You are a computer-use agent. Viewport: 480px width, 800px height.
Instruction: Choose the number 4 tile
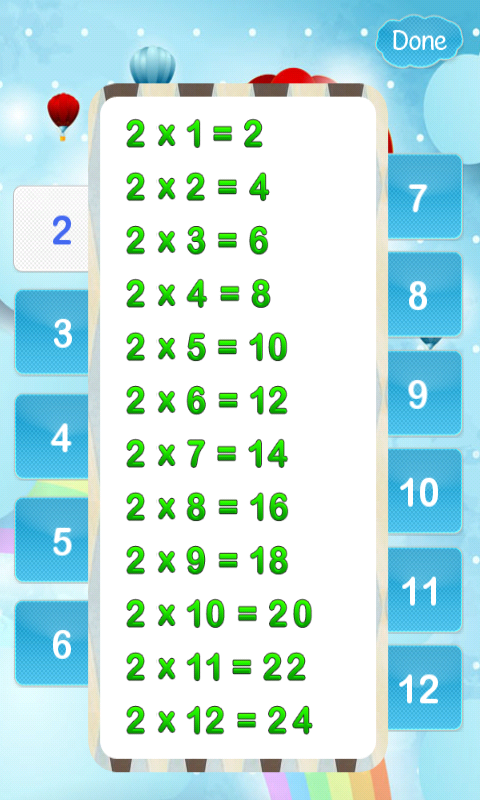[x=53, y=436]
